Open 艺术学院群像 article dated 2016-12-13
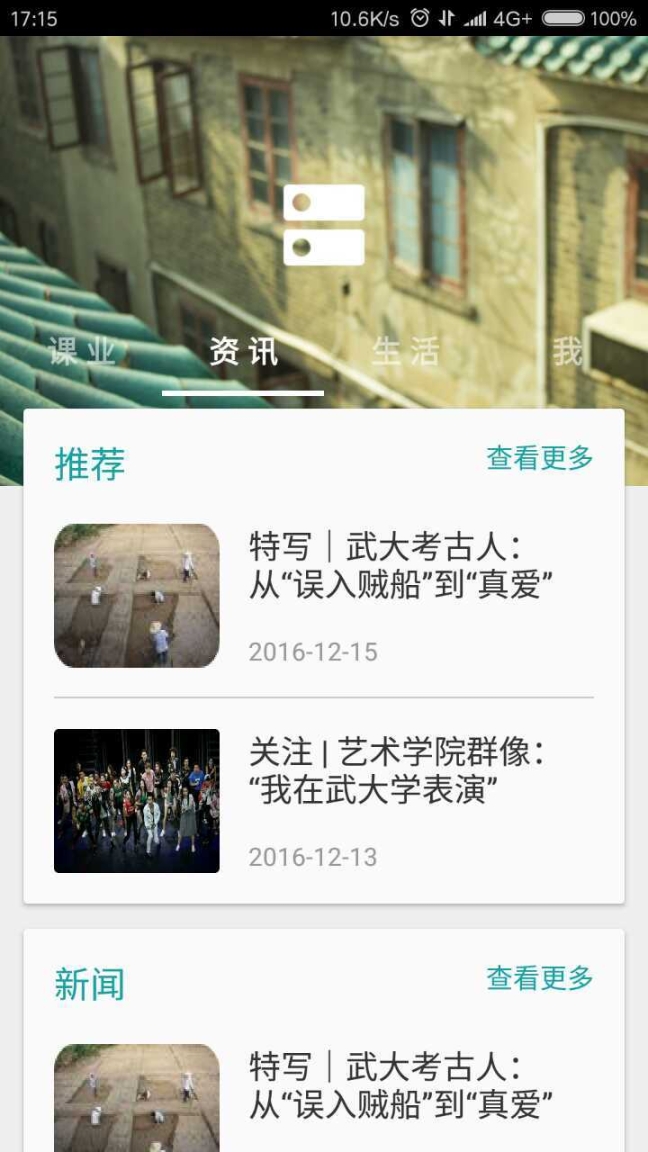 pyautogui.click(x=324, y=801)
